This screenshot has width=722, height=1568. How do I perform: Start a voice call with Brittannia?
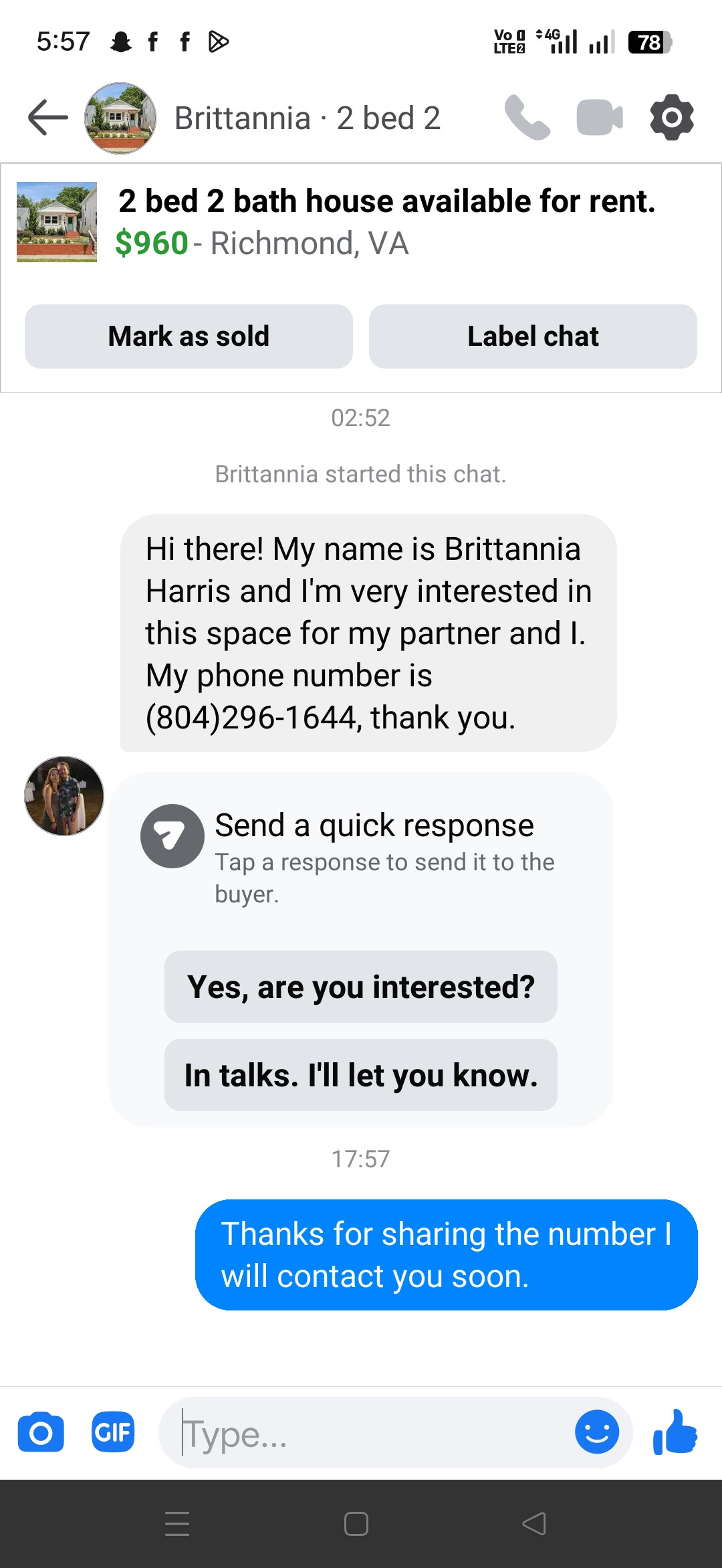click(x=527, y=118)
